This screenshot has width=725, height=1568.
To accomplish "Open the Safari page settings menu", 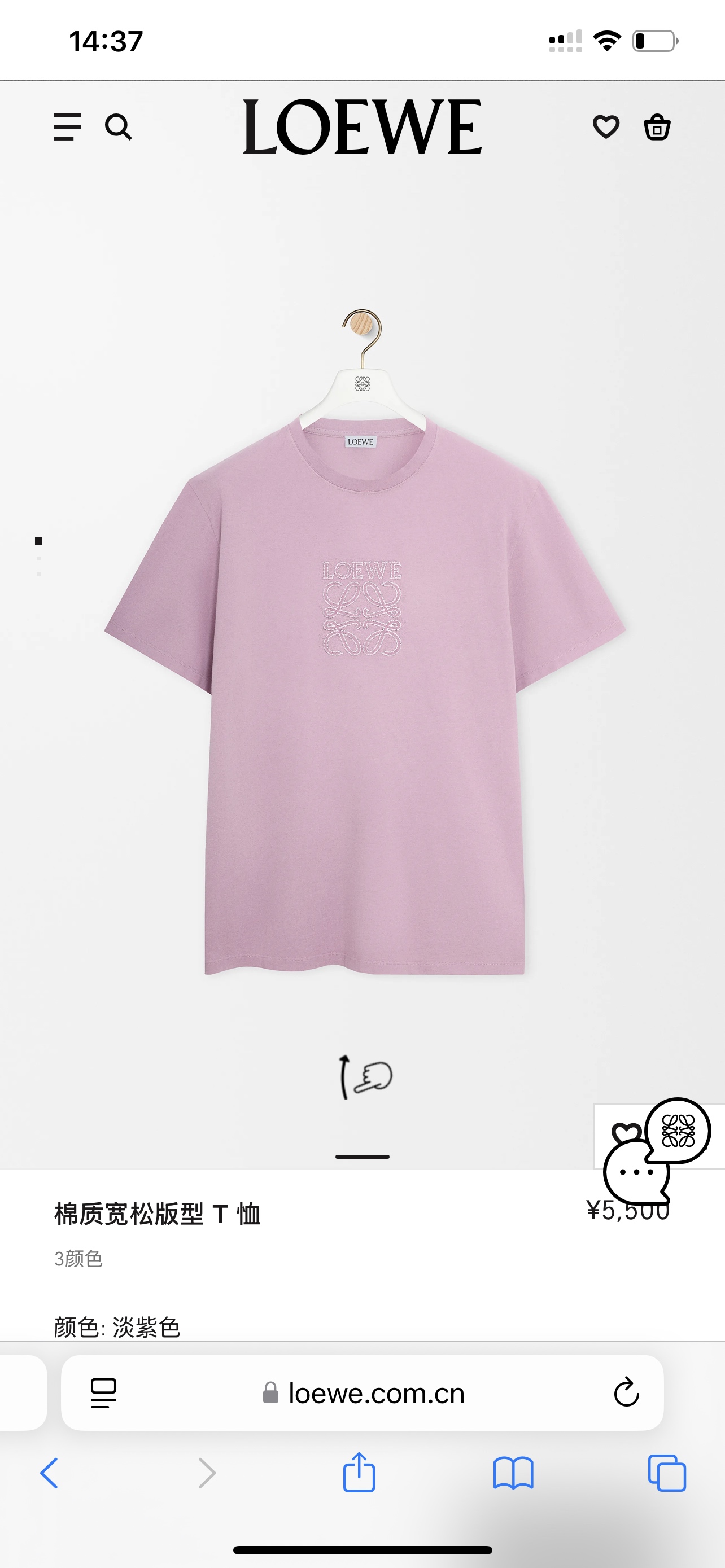I will click(103, 1393).
